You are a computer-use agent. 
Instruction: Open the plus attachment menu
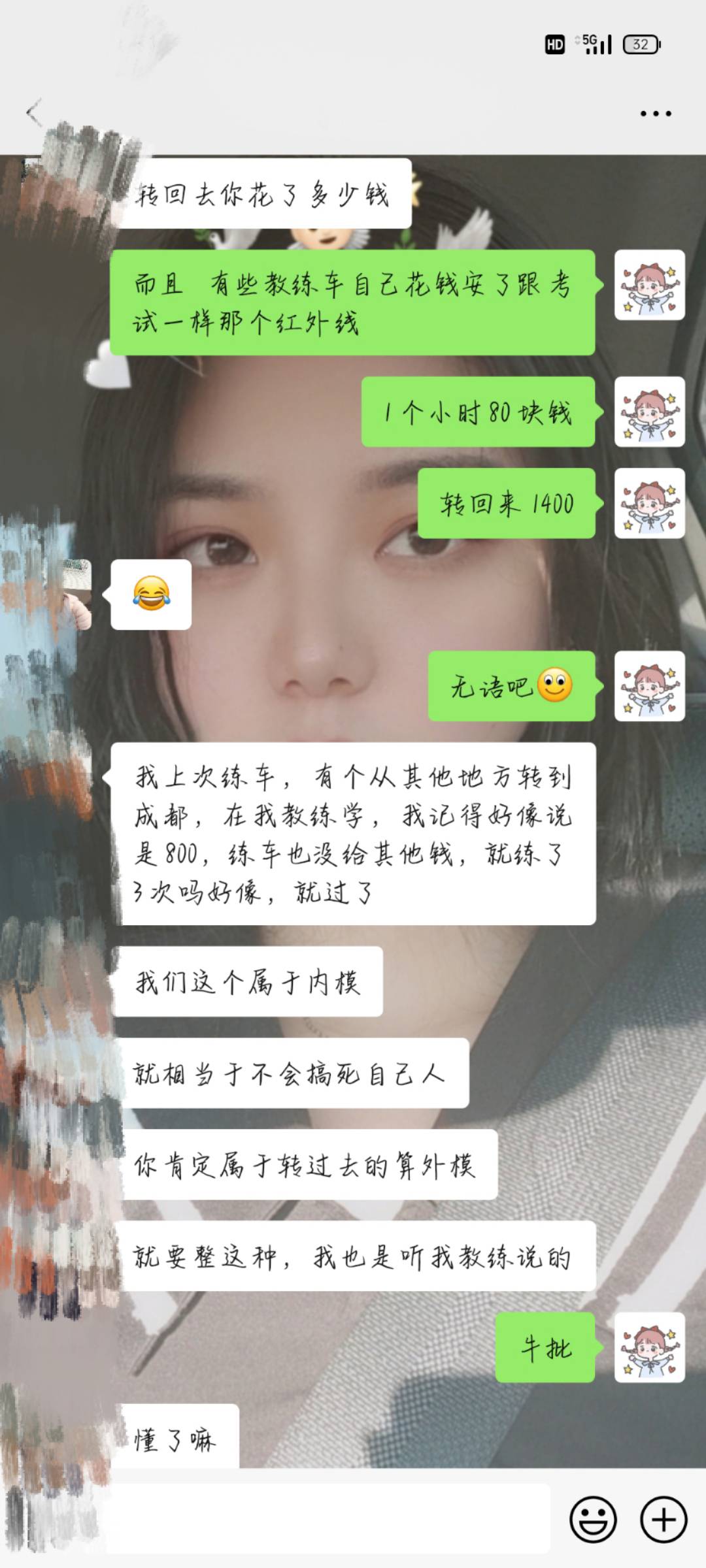point(663,1519)
